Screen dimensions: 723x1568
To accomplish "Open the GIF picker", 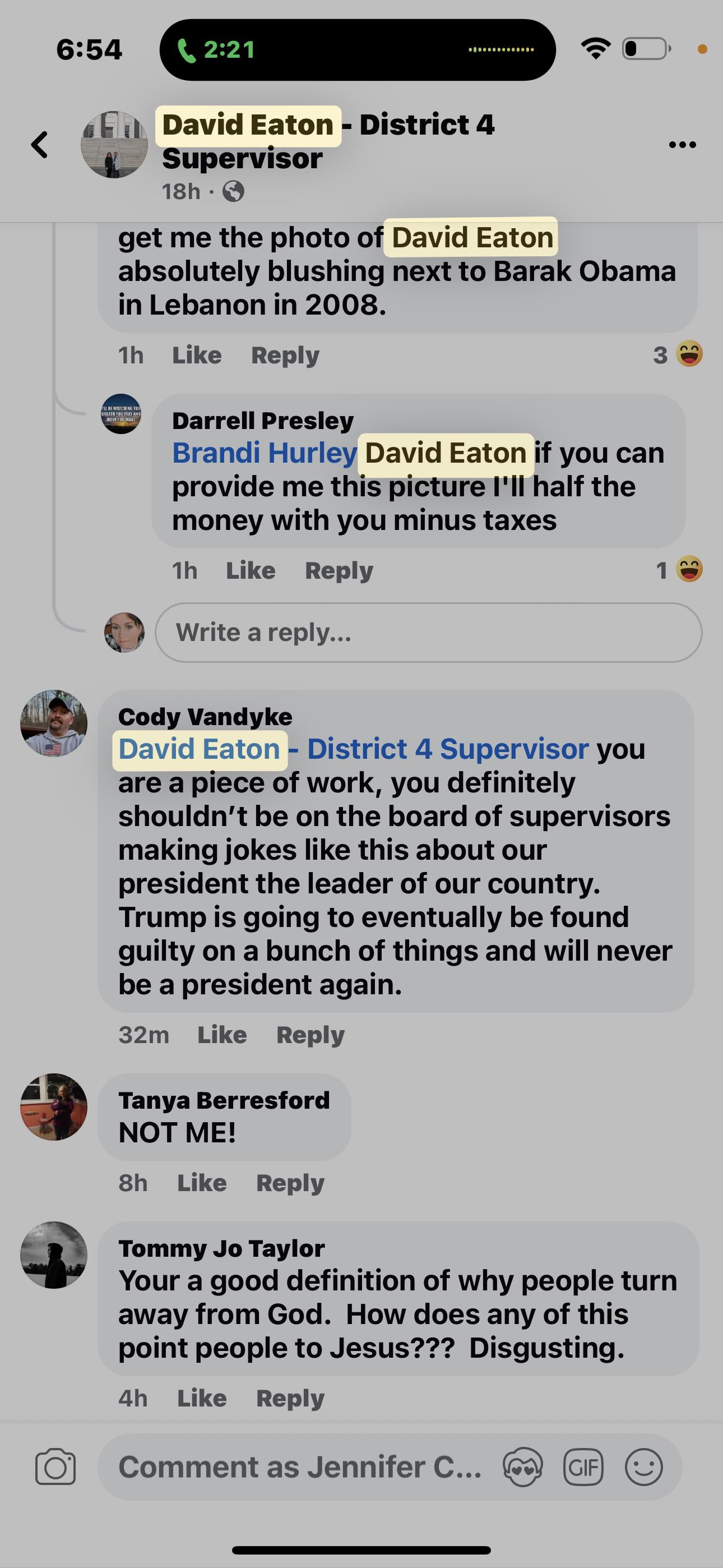I will (583, 1467).
